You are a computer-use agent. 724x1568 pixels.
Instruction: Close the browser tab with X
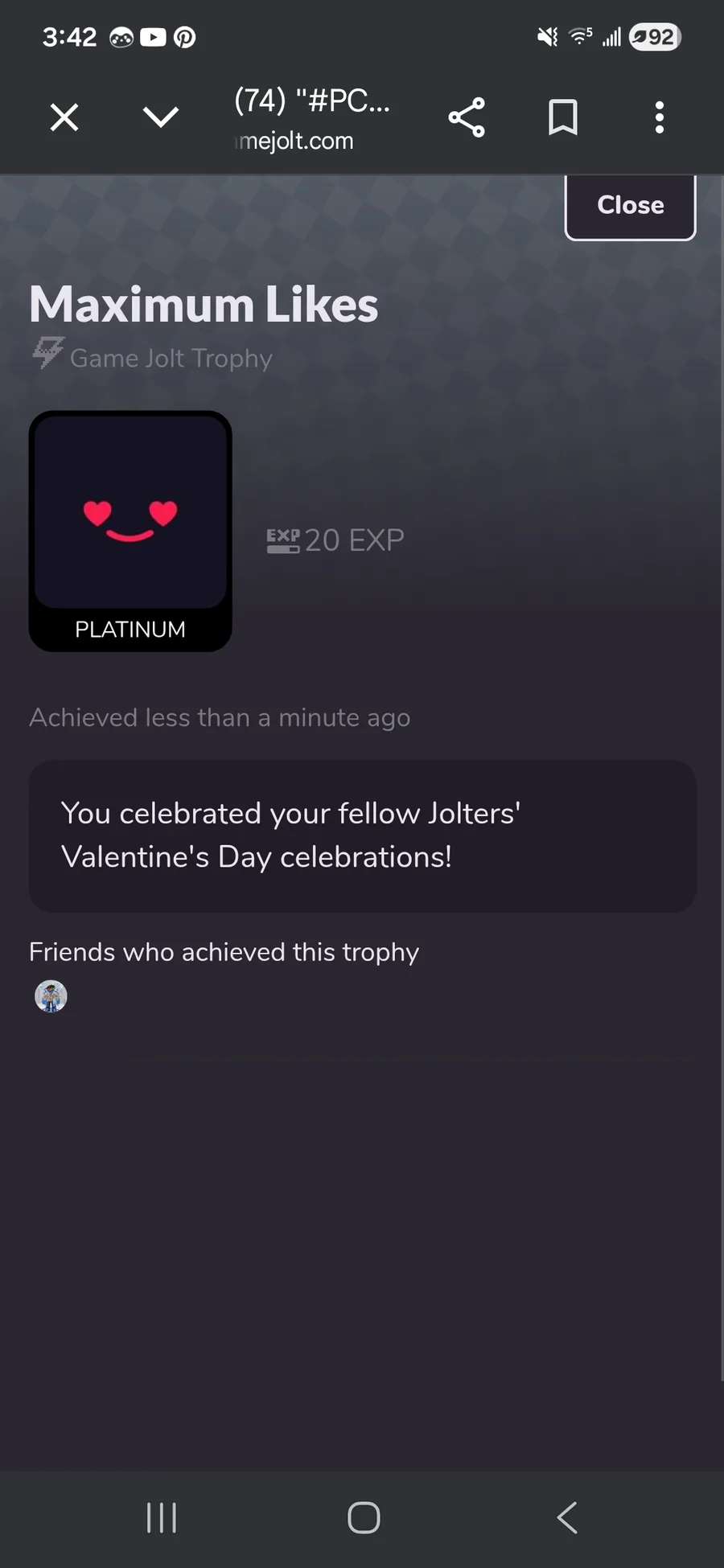pos(64,117)
